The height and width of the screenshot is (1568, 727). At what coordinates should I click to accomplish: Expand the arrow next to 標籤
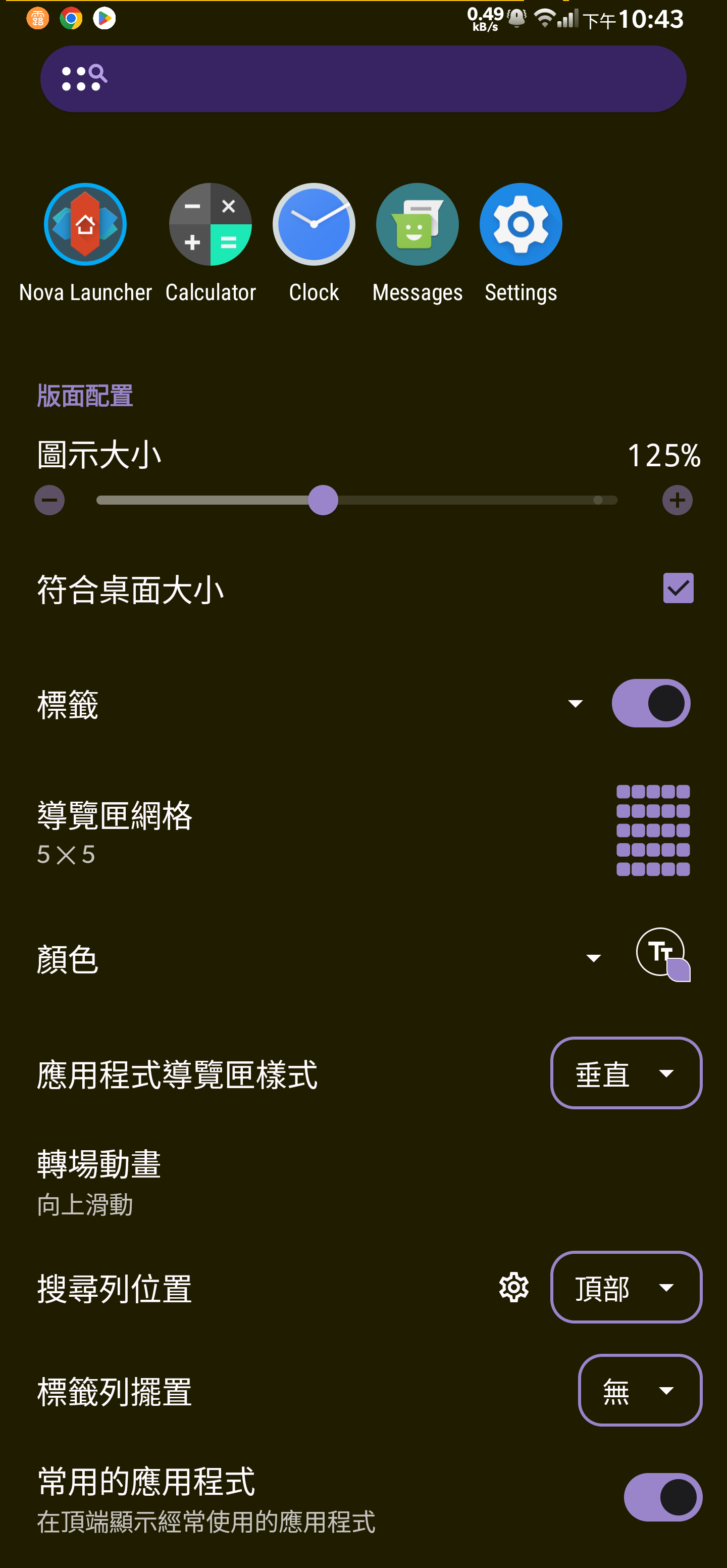tap(575, 703)
